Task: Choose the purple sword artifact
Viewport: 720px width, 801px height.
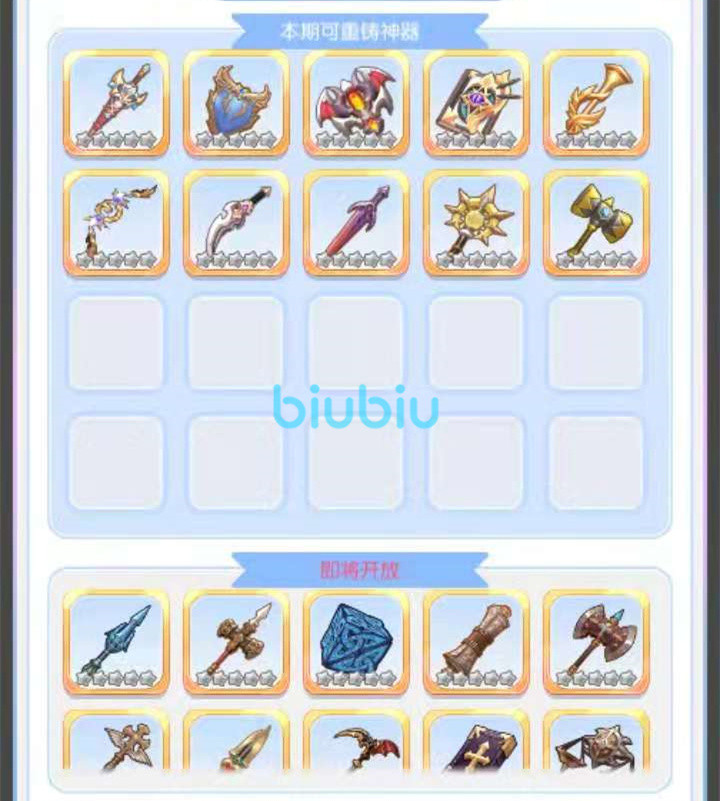Action: pos(356,223)
